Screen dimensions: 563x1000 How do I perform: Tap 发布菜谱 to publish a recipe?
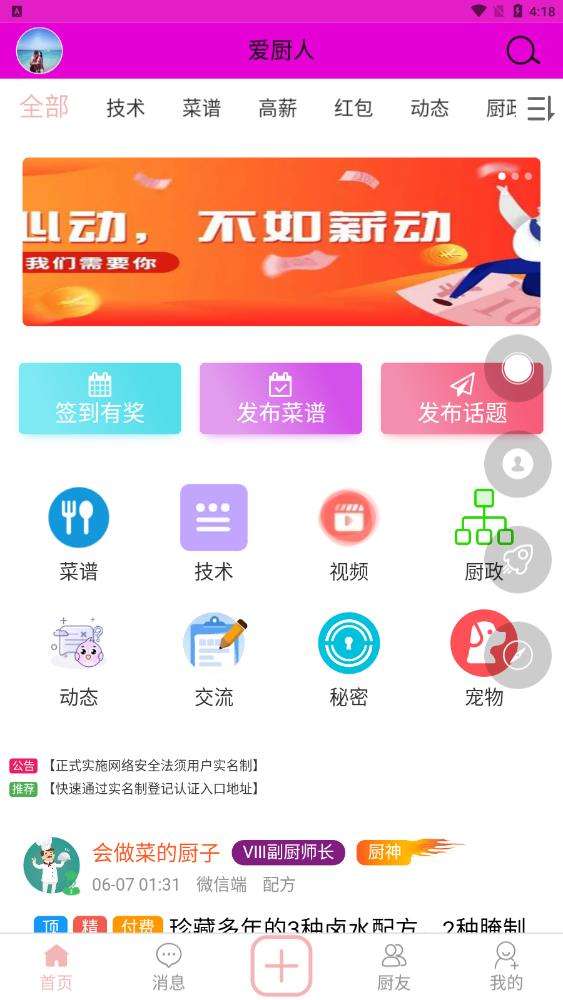[281, 399]
